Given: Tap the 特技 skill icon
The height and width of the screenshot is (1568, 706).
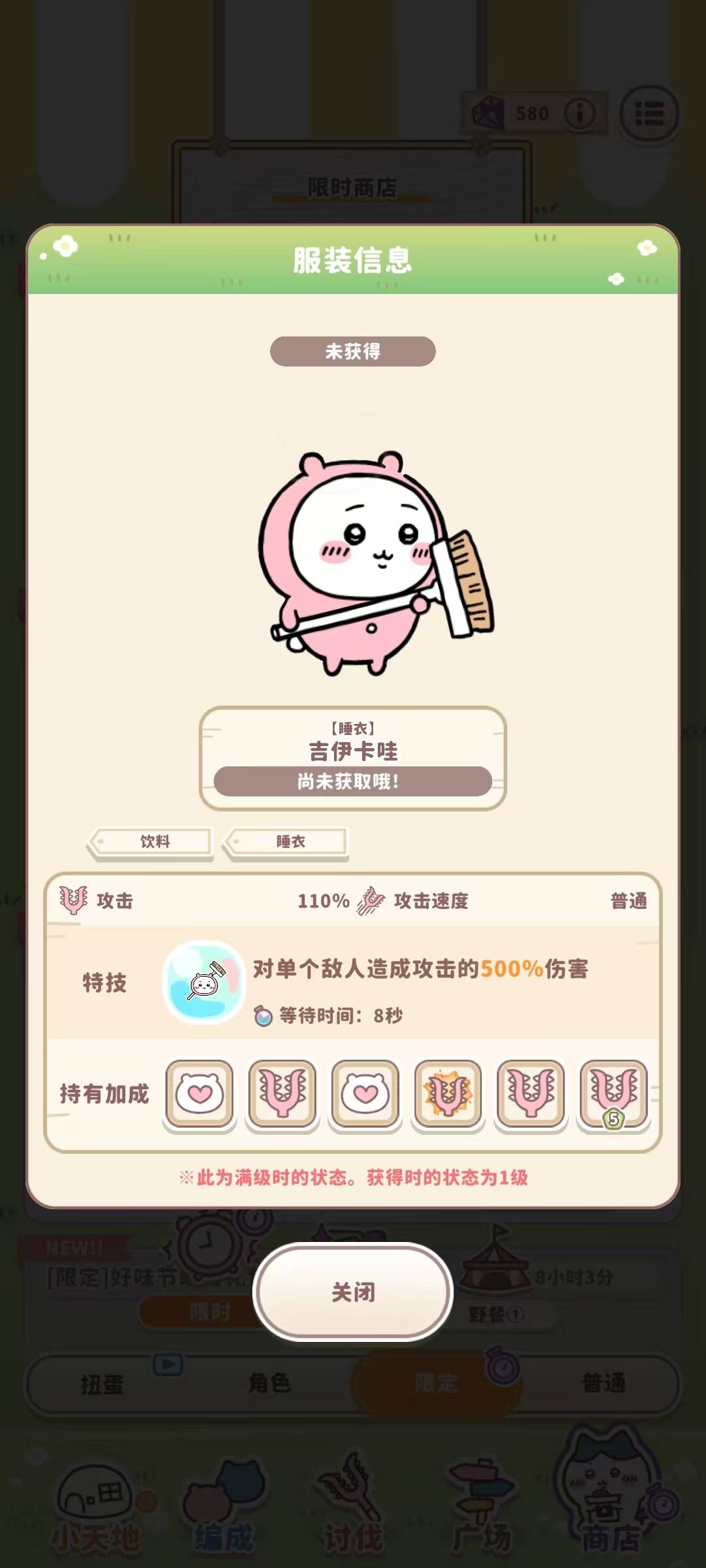Looking at the screenshot, I should (203, 982).
